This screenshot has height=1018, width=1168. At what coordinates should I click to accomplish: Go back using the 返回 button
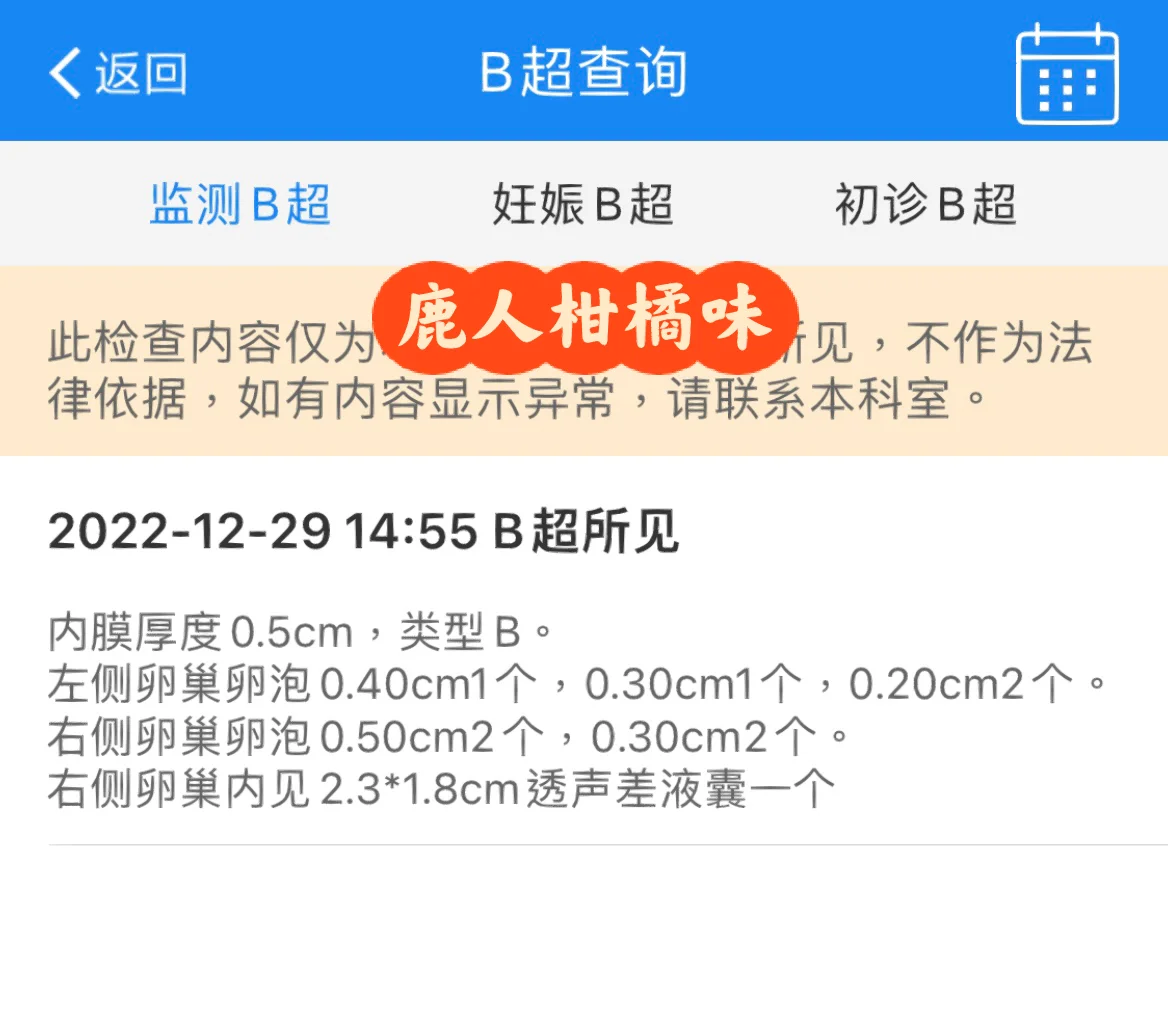[118, 74]
